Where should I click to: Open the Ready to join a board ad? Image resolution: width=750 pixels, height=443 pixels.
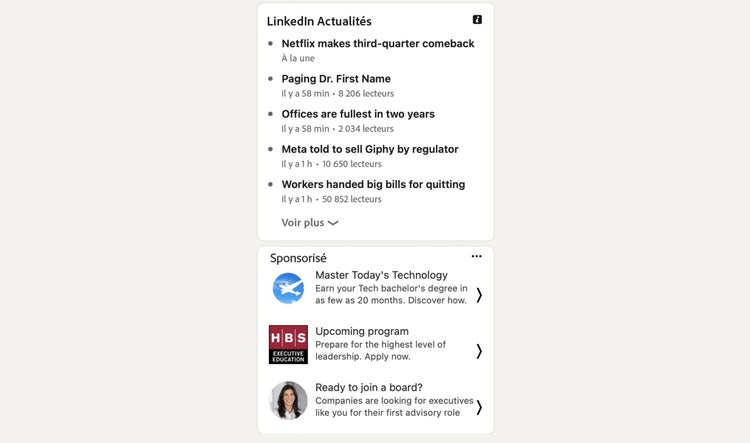coord(369,387)
